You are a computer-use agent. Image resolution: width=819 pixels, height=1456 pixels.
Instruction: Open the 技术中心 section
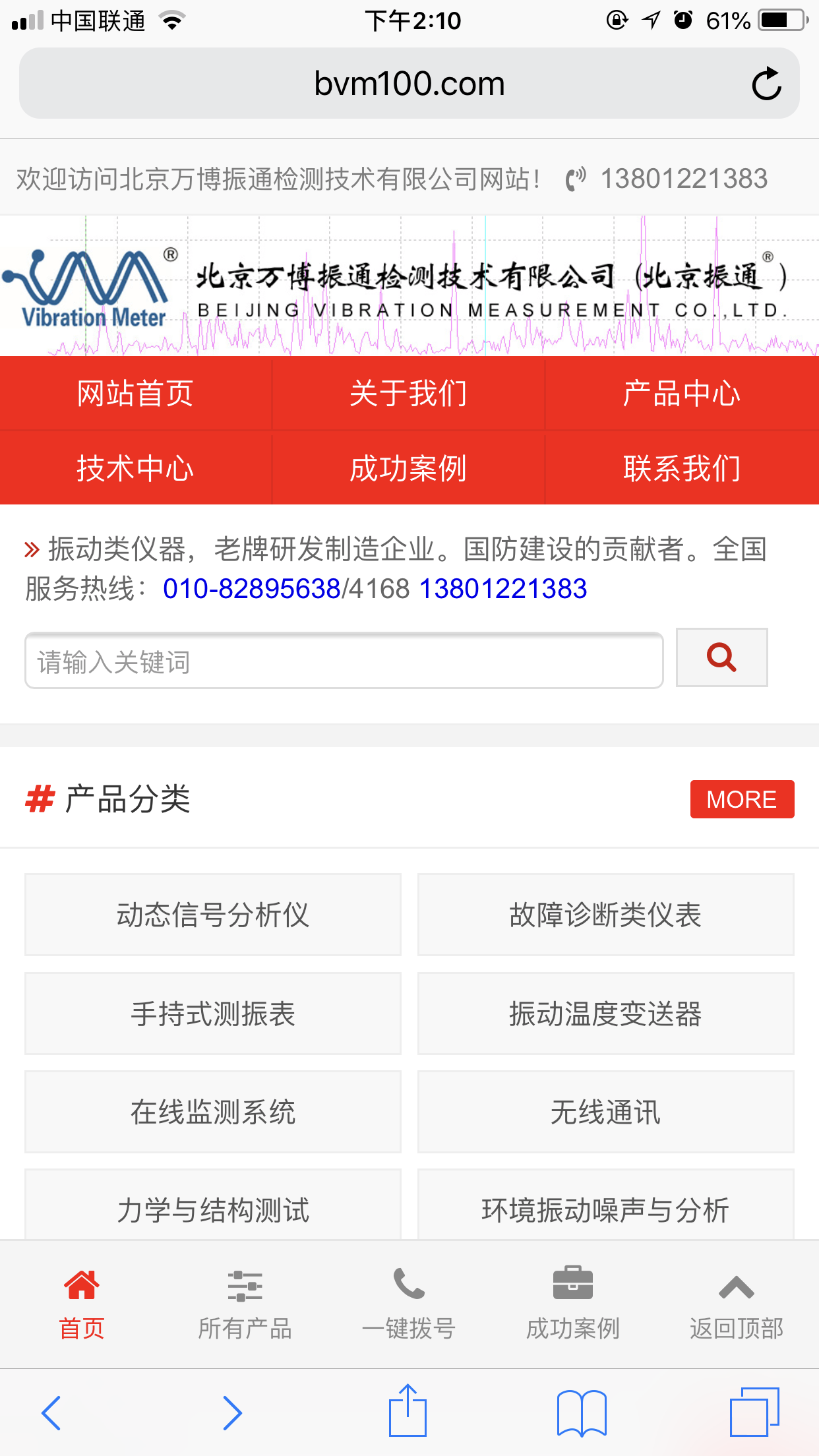click(136, 469)
